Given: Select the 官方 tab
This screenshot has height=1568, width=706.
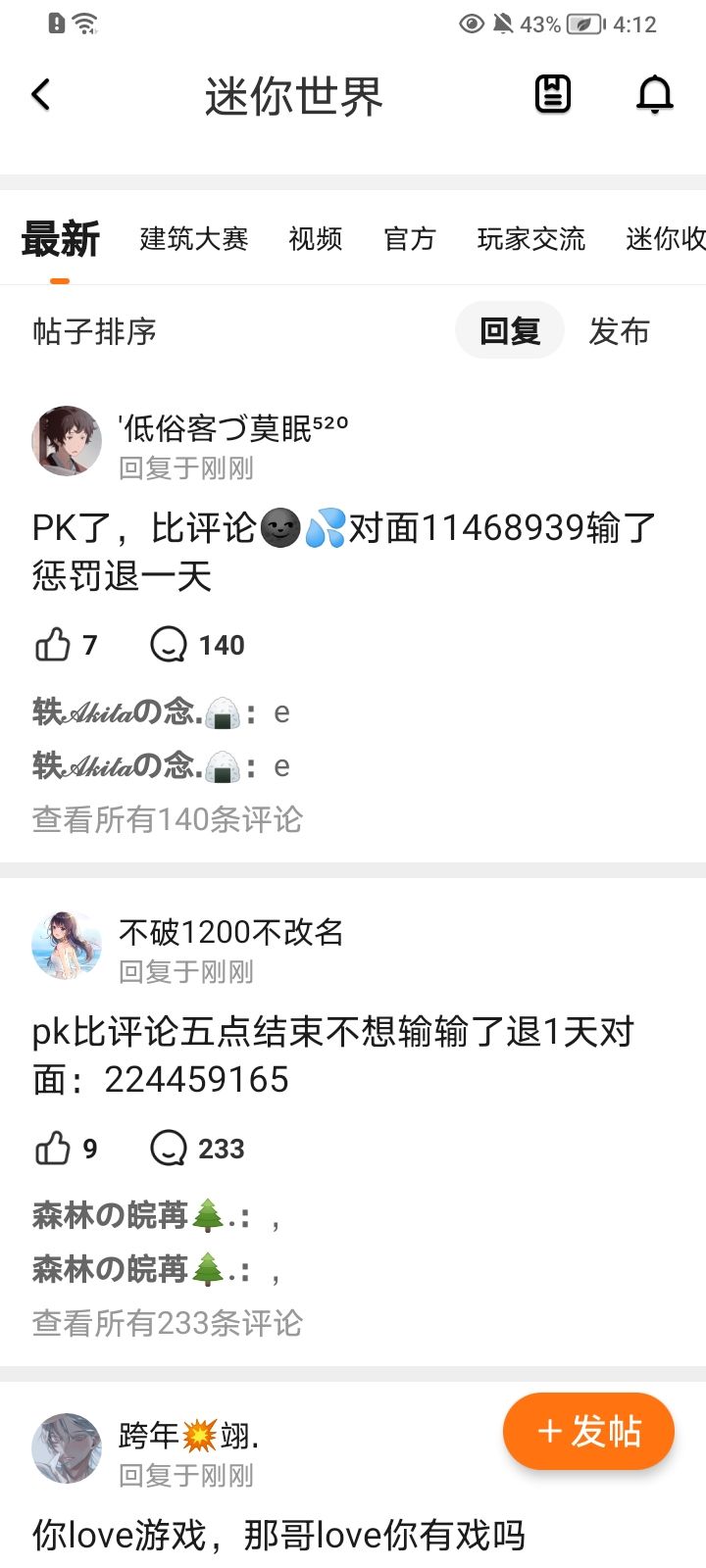Looking at the screenshot, I should tap(410, 238).
